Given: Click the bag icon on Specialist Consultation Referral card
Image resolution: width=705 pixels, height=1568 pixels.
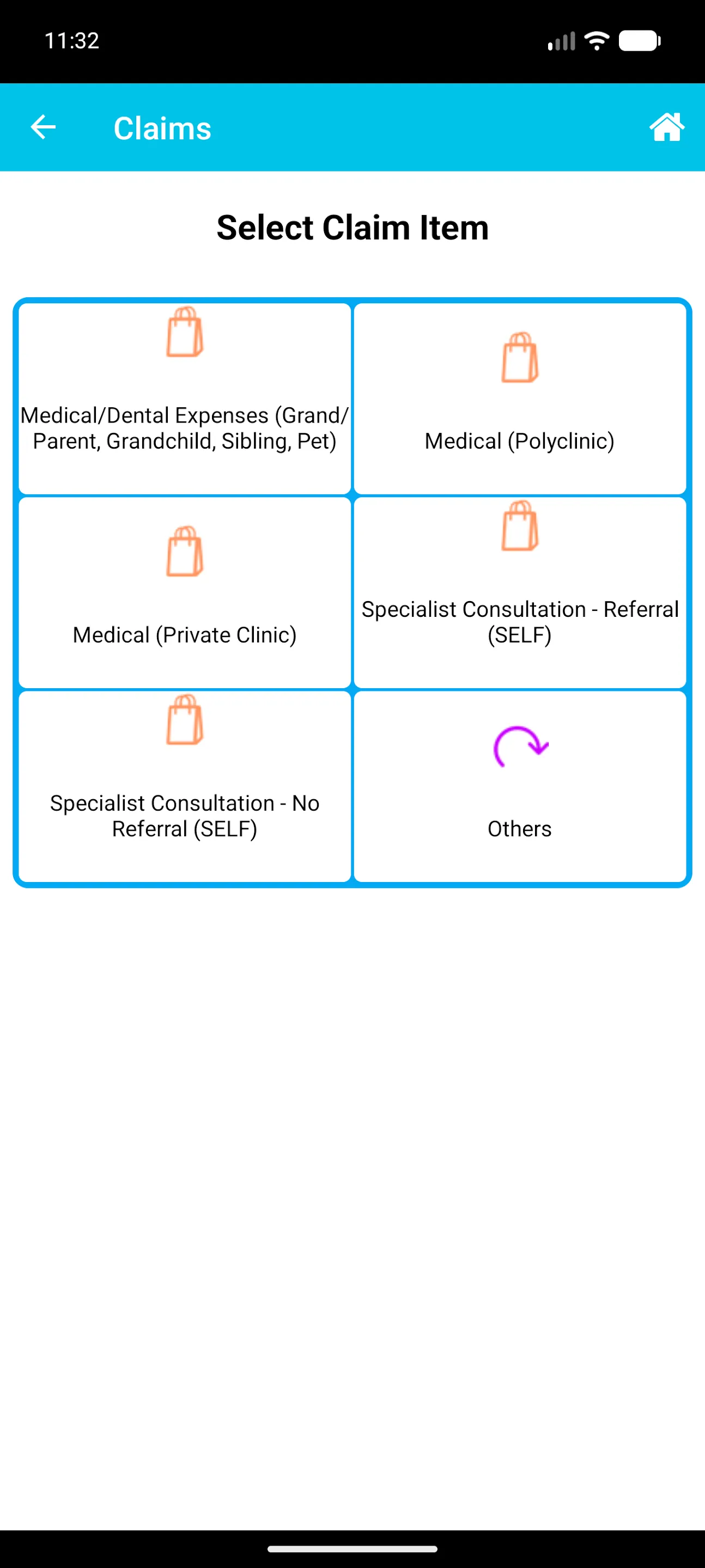Looking at the screenshot, I should pyautogui.click(x=519, y=527).
